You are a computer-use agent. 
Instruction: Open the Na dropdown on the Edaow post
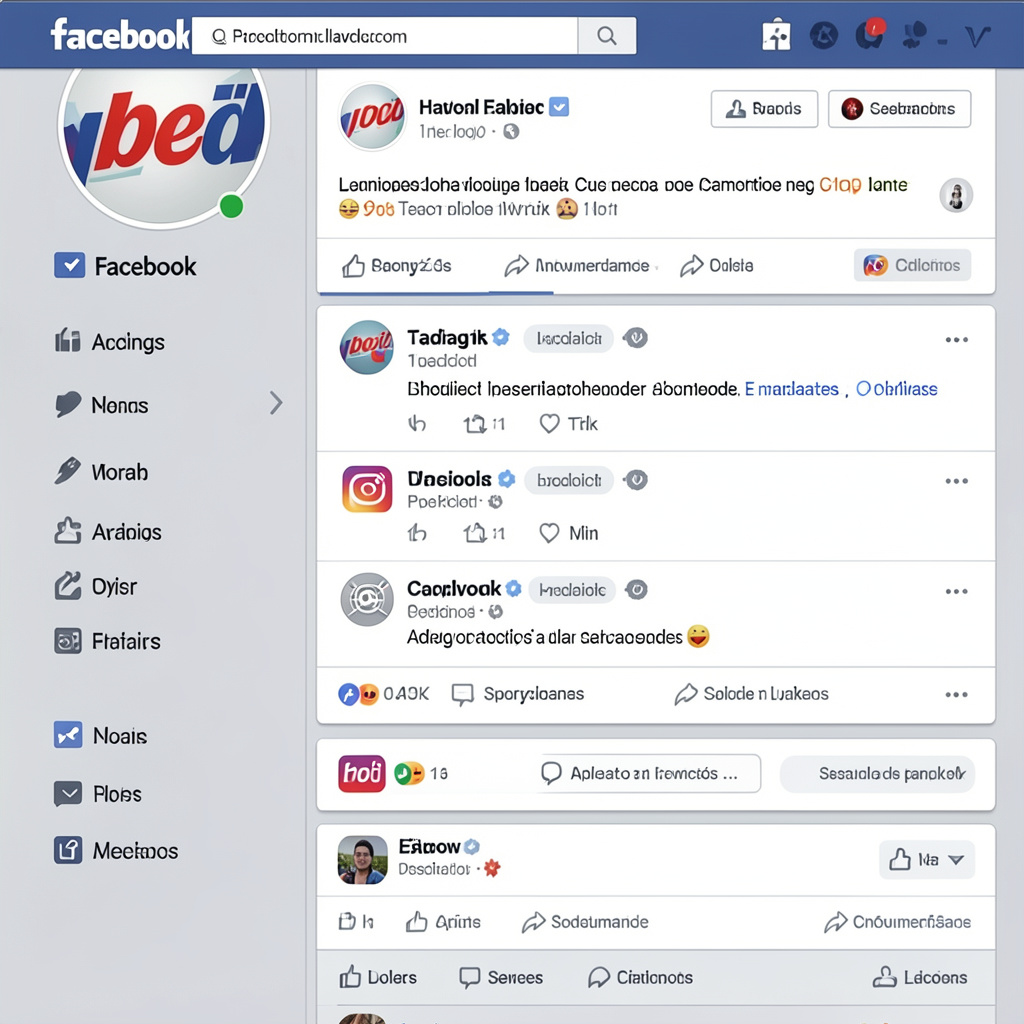point(926,859)
